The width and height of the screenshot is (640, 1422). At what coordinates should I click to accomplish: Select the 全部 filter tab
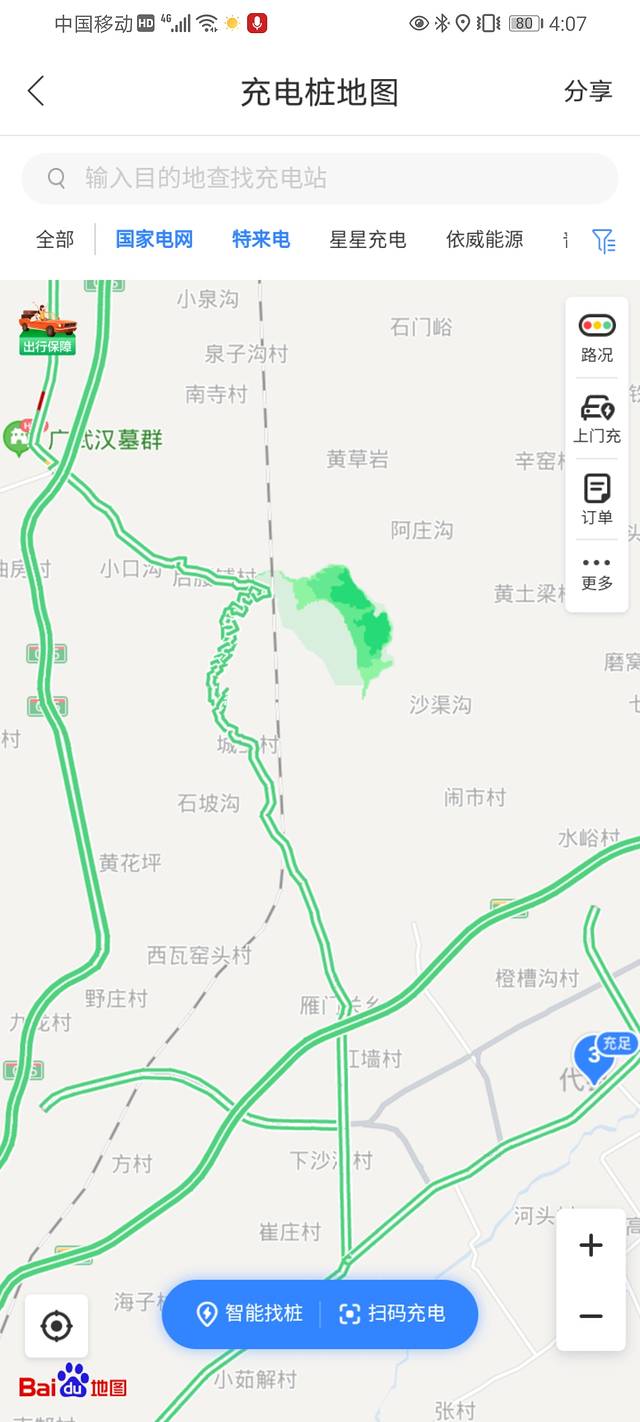55,239
